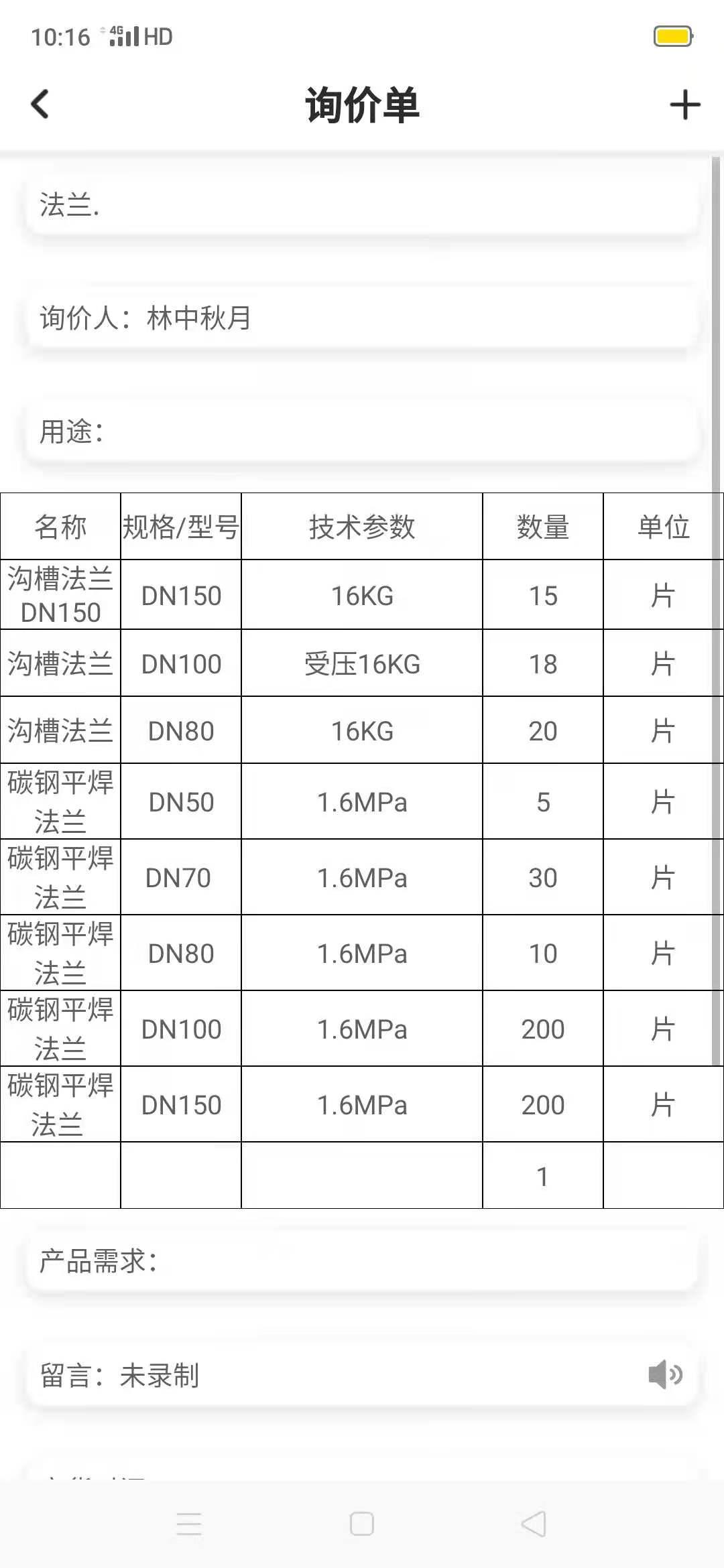
Task: Tap the system back triangle button
Action: (534, 1524)
